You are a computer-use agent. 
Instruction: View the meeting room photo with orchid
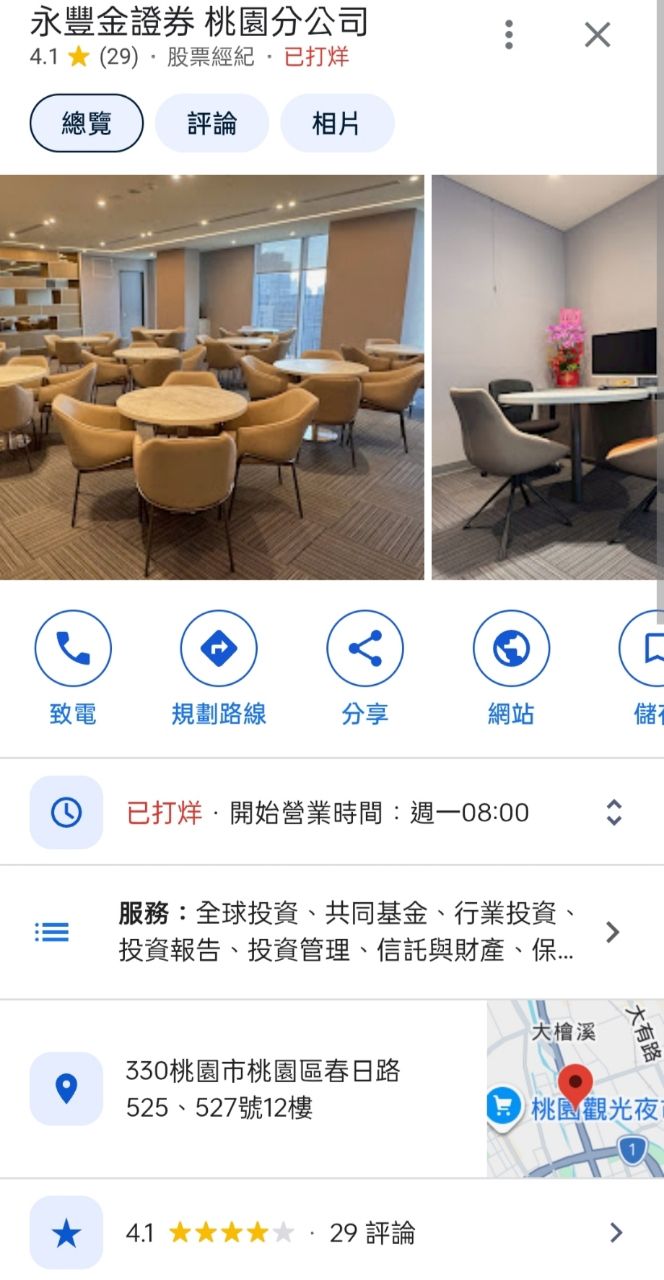tap(547, 377)
